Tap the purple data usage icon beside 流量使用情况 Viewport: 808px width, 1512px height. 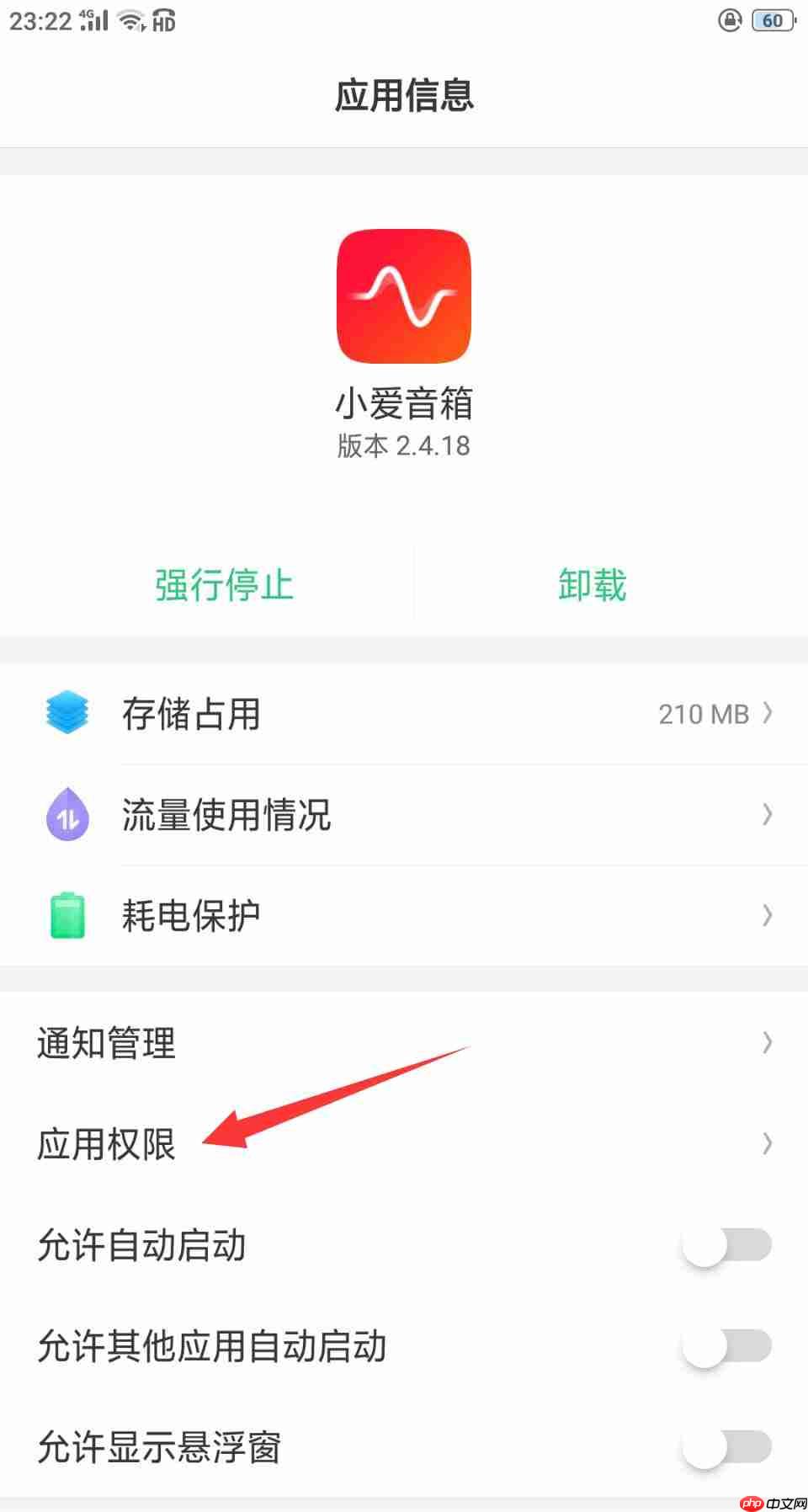click(67, 814)
